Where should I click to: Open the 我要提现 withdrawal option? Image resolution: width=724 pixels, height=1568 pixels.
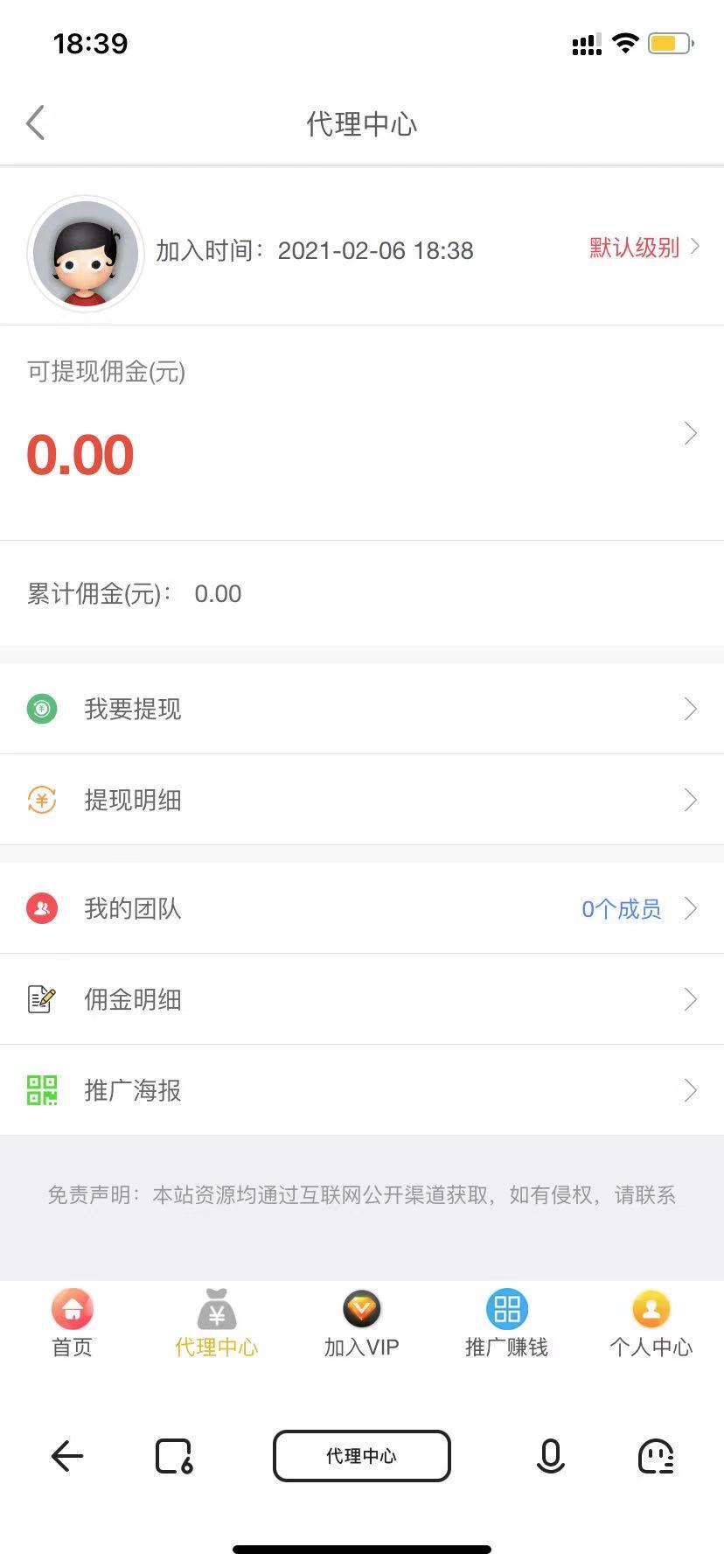pyautogui.click(x=362, y=709)
